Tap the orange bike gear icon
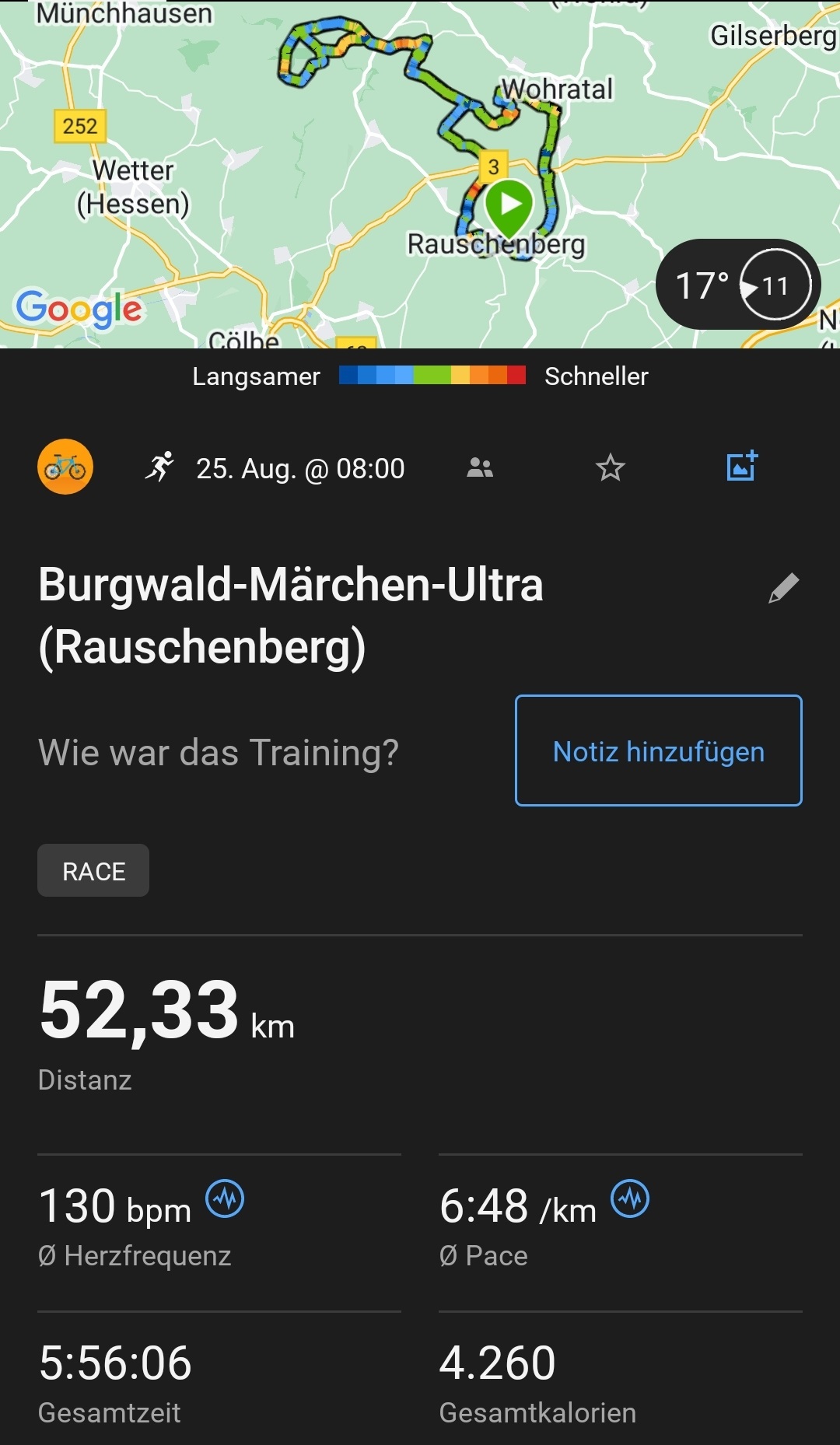 65,467
